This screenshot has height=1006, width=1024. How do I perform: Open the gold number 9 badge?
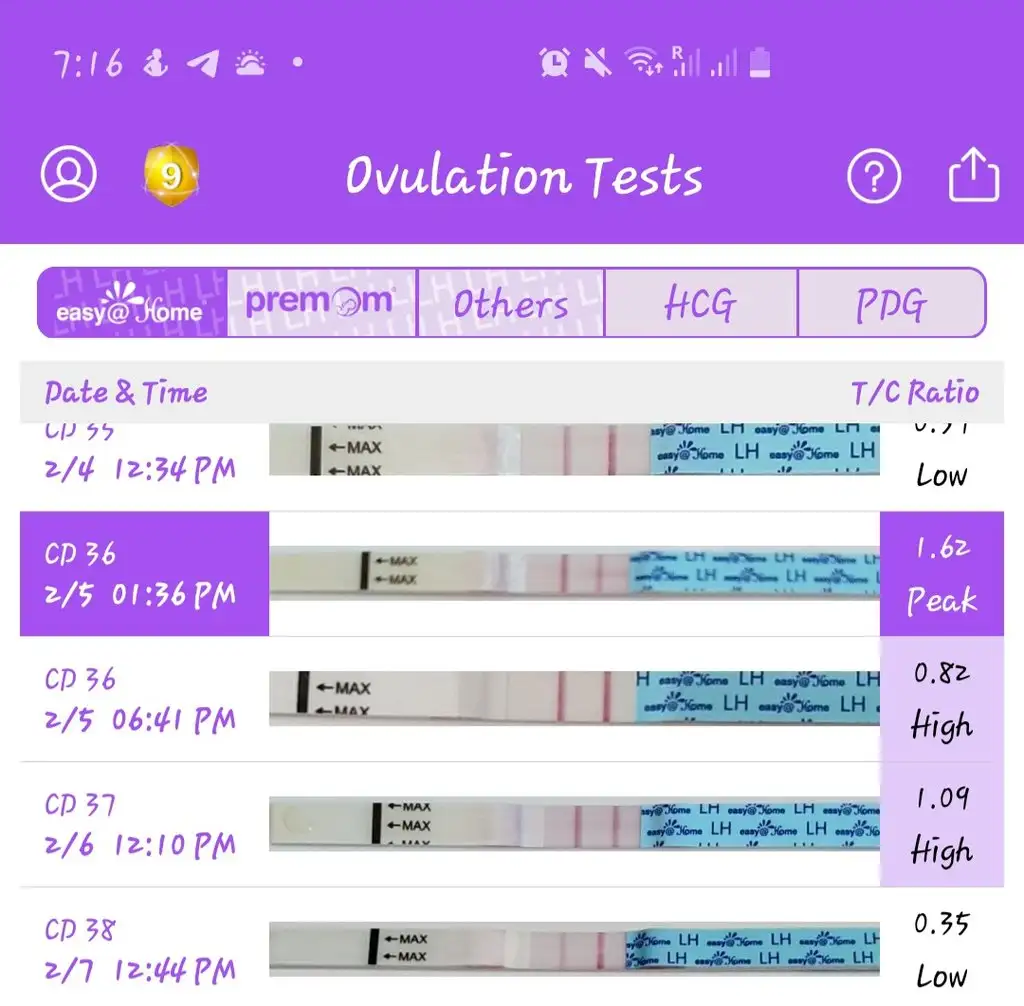(x=171, y=176)
